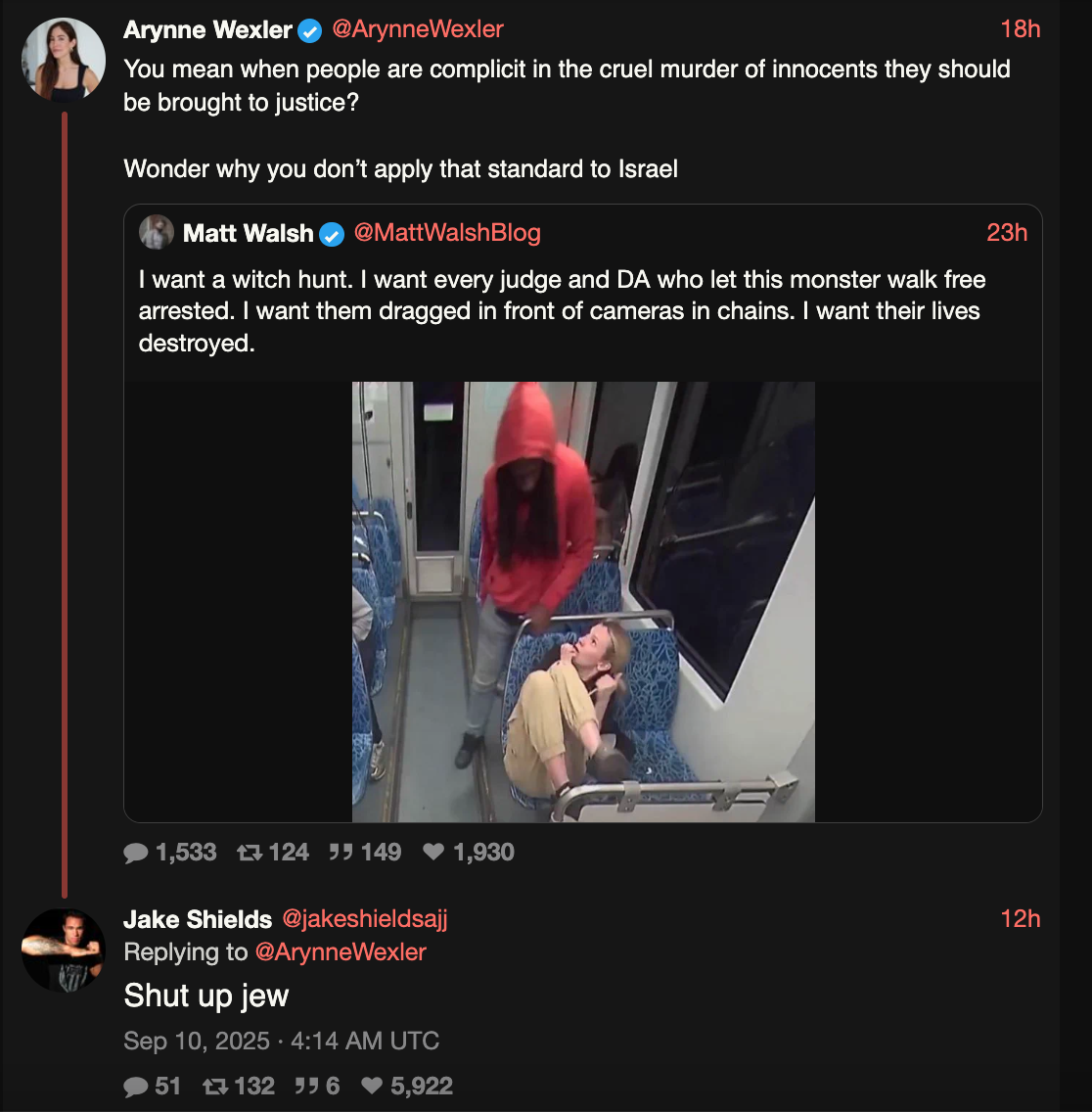Open Jake Shields' profile avatar
Screen dimensions: 1092x1112
coord(64,950)
